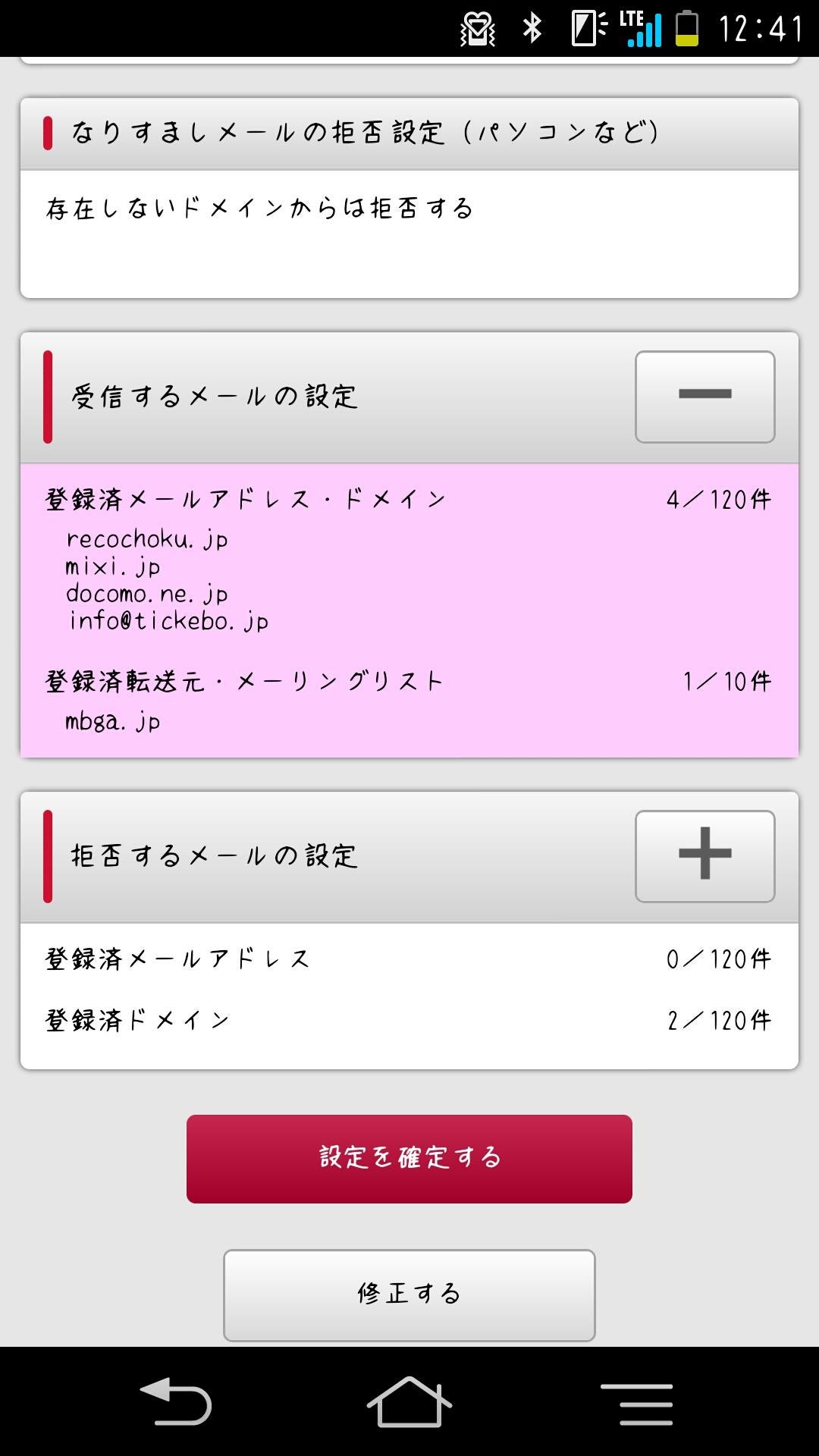
Task: Tap the 修正する button
Action: 409,1294
